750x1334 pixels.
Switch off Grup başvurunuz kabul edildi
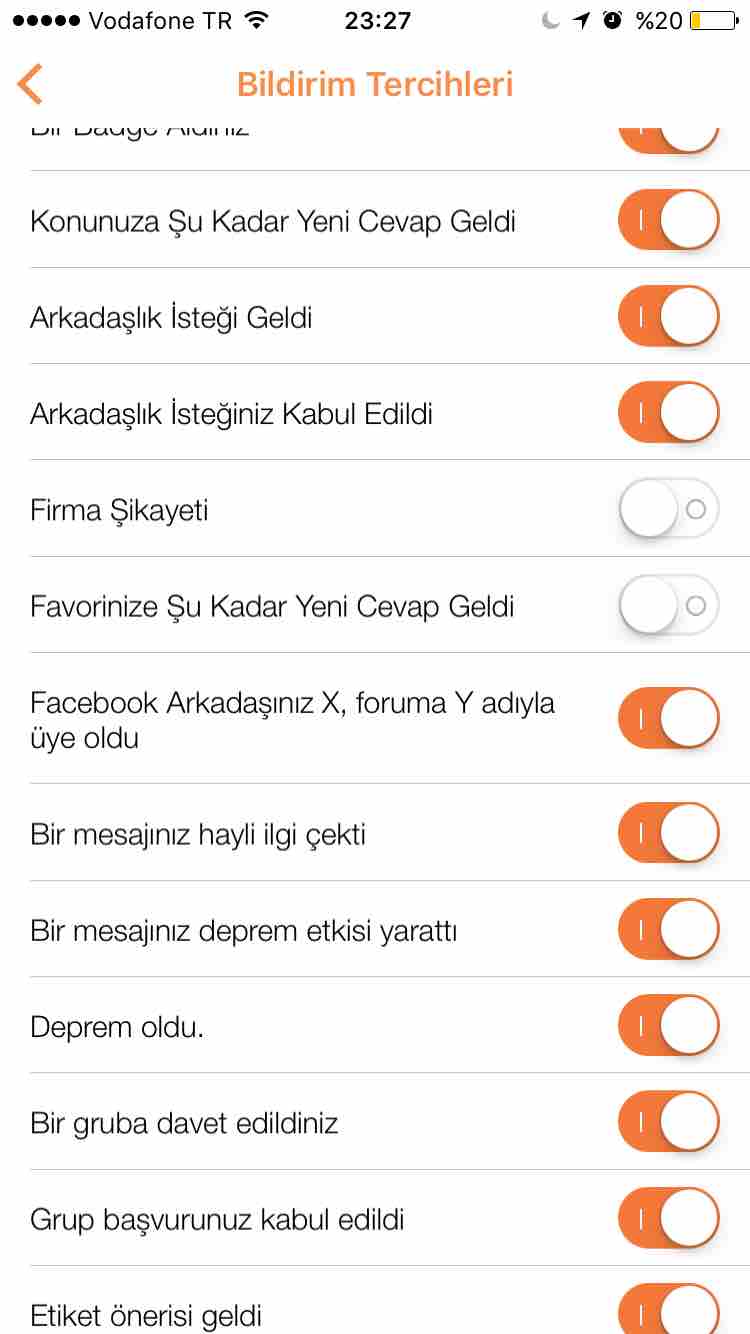pos(669,1218)
